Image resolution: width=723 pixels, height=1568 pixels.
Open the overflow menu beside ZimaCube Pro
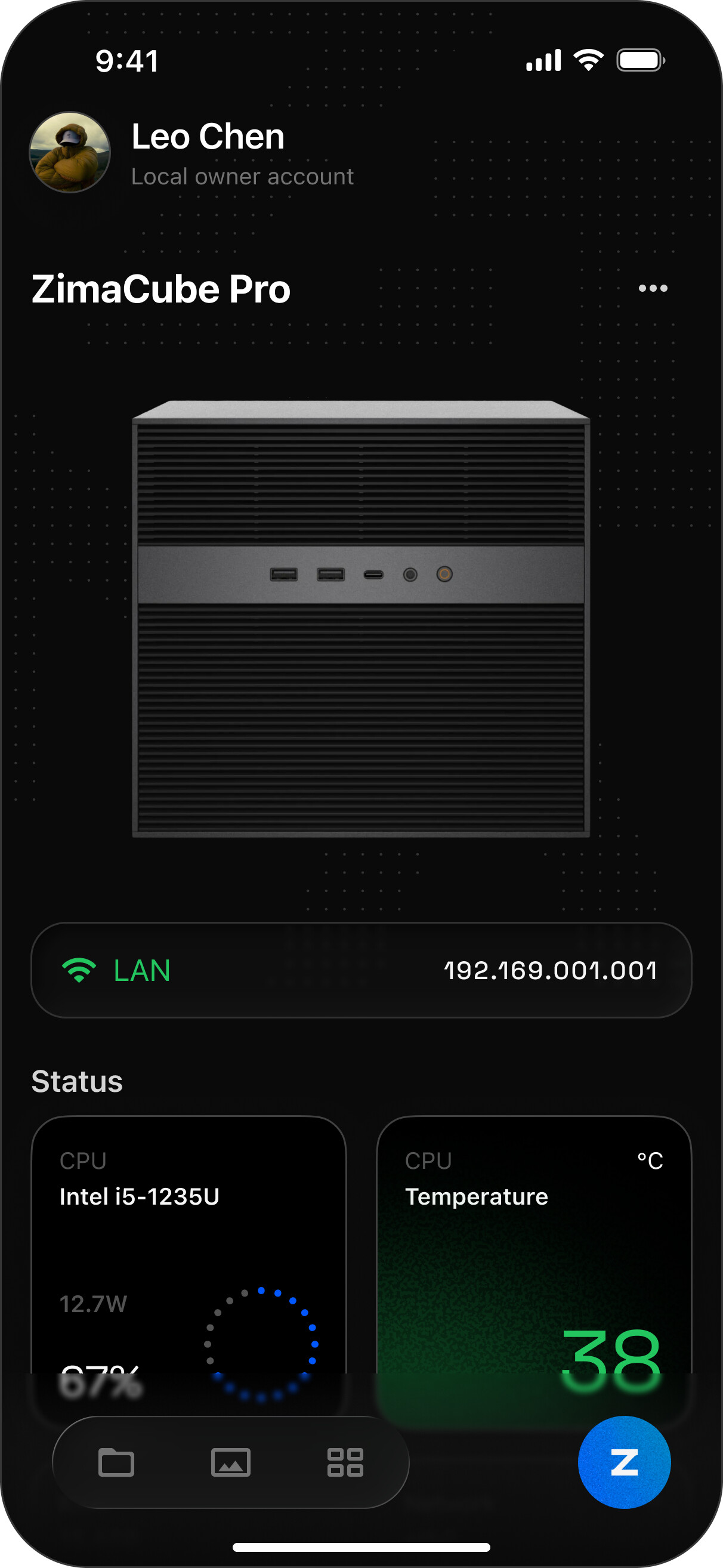click(653, 289)
